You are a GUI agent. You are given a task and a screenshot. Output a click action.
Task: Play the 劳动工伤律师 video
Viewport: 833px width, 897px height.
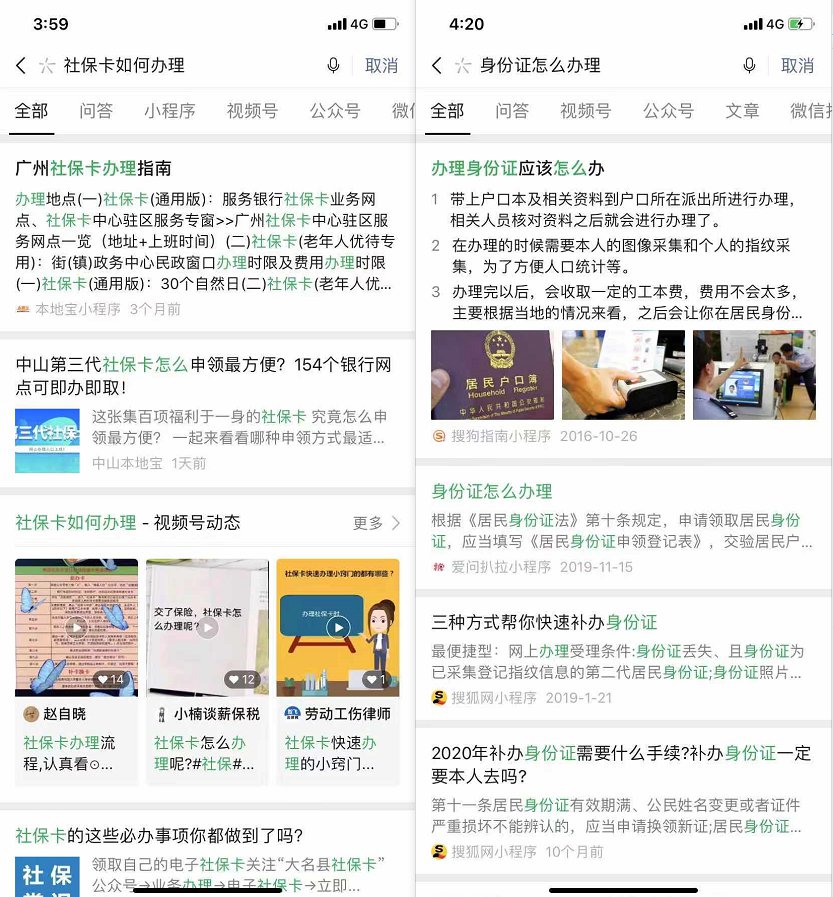coord(338,627)
